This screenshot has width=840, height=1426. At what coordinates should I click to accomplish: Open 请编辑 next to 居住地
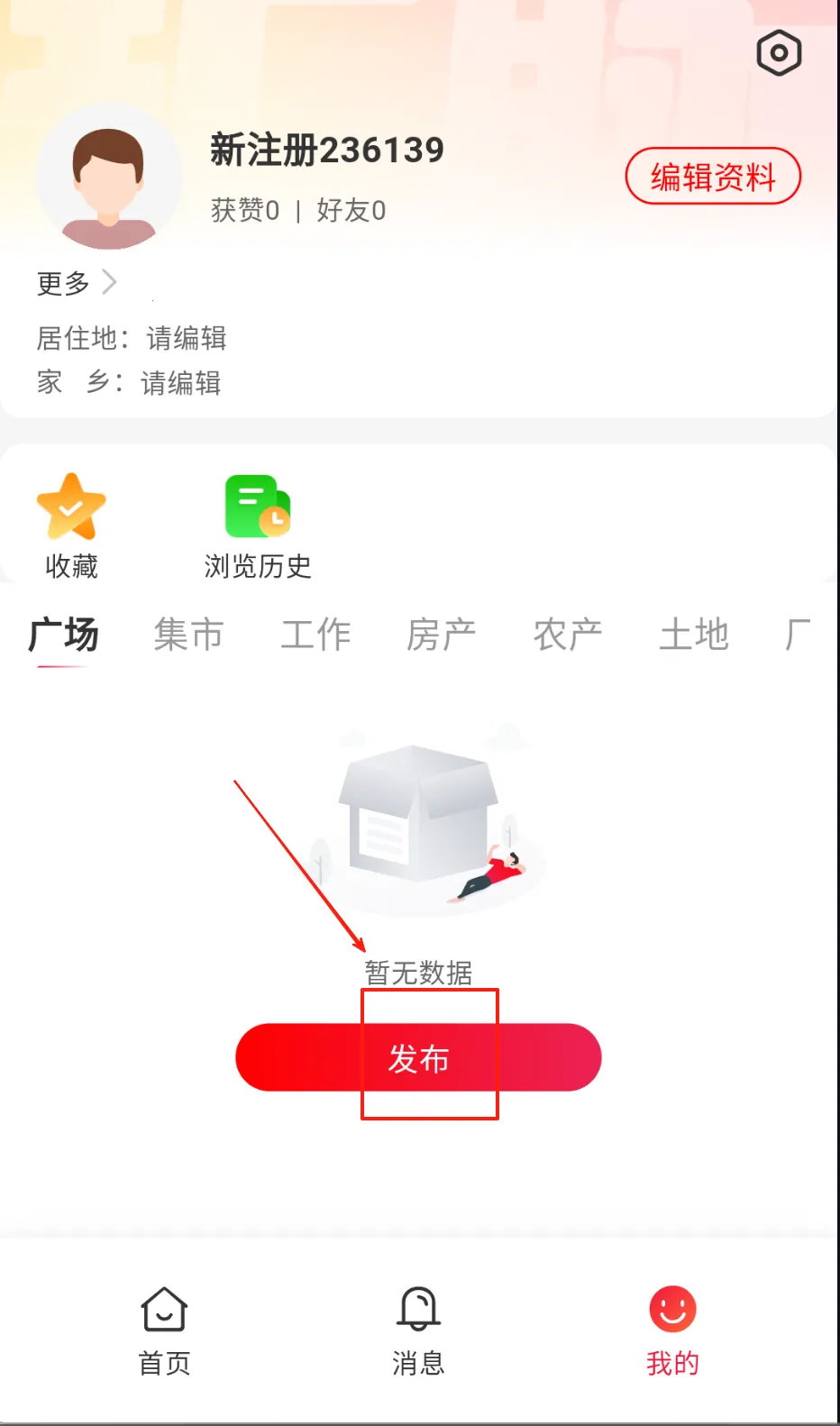185,339
